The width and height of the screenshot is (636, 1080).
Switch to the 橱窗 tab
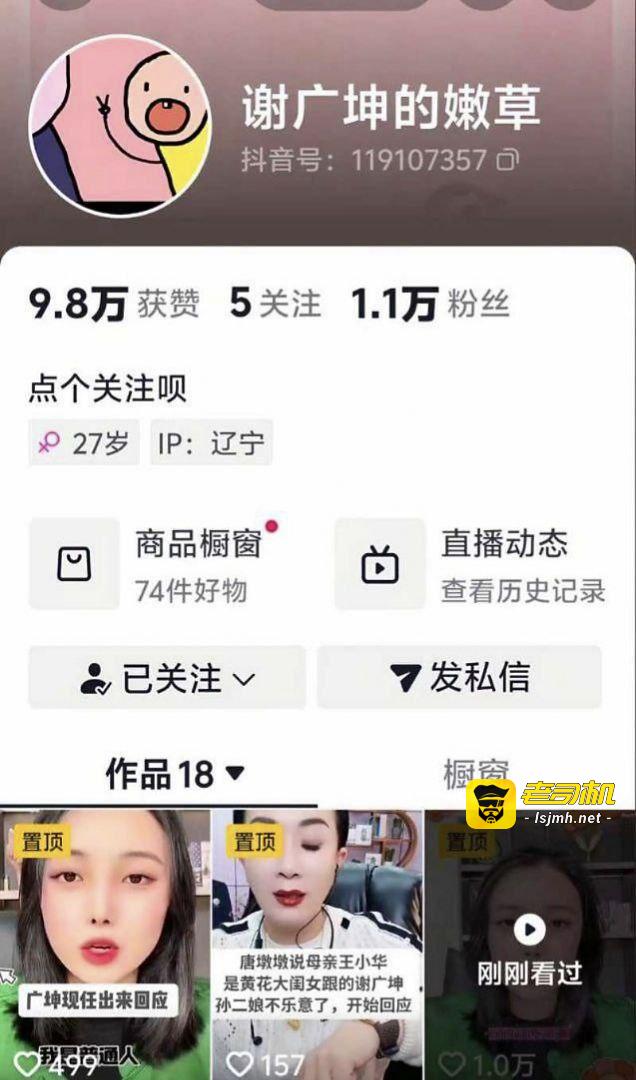(x=476, y=773)
